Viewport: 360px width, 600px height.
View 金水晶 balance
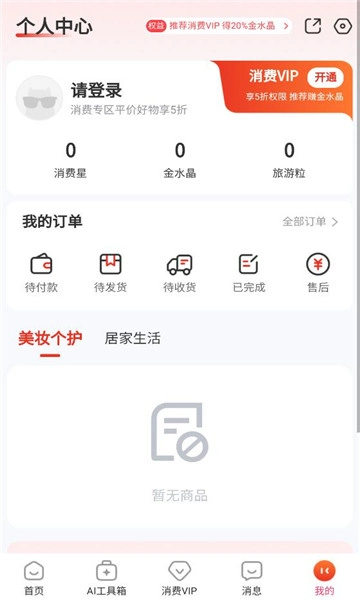coord(180,160)
